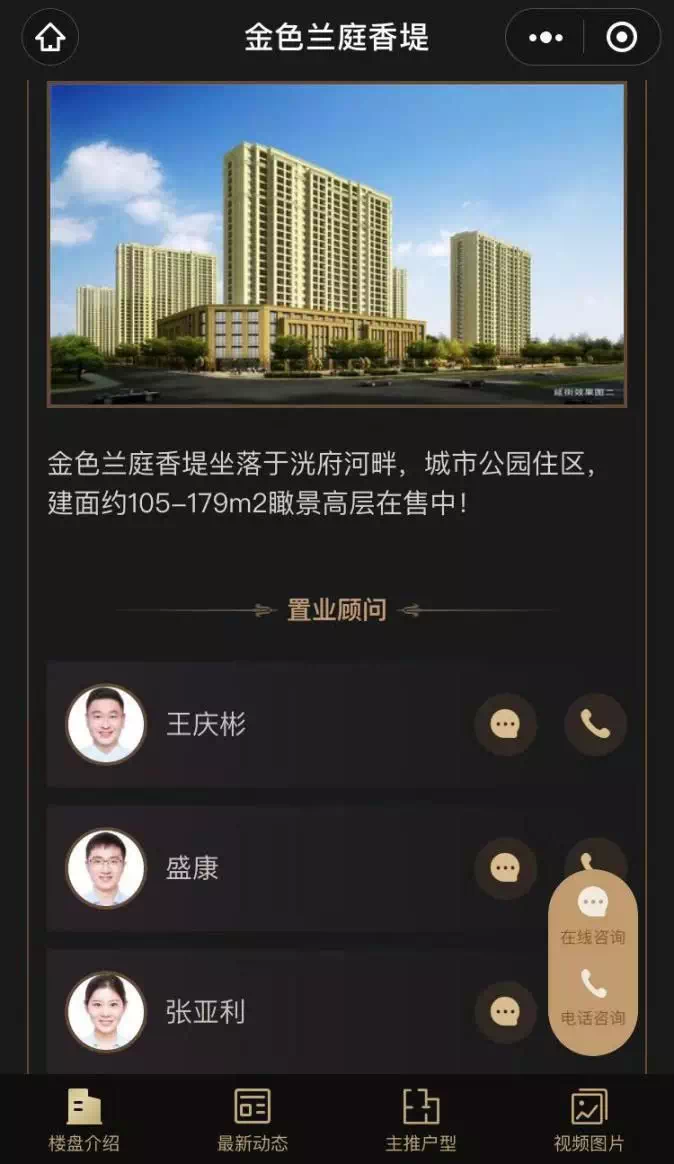Call consultant 王庆彬
The image size is (674, 1164).
tap(595, 724)
